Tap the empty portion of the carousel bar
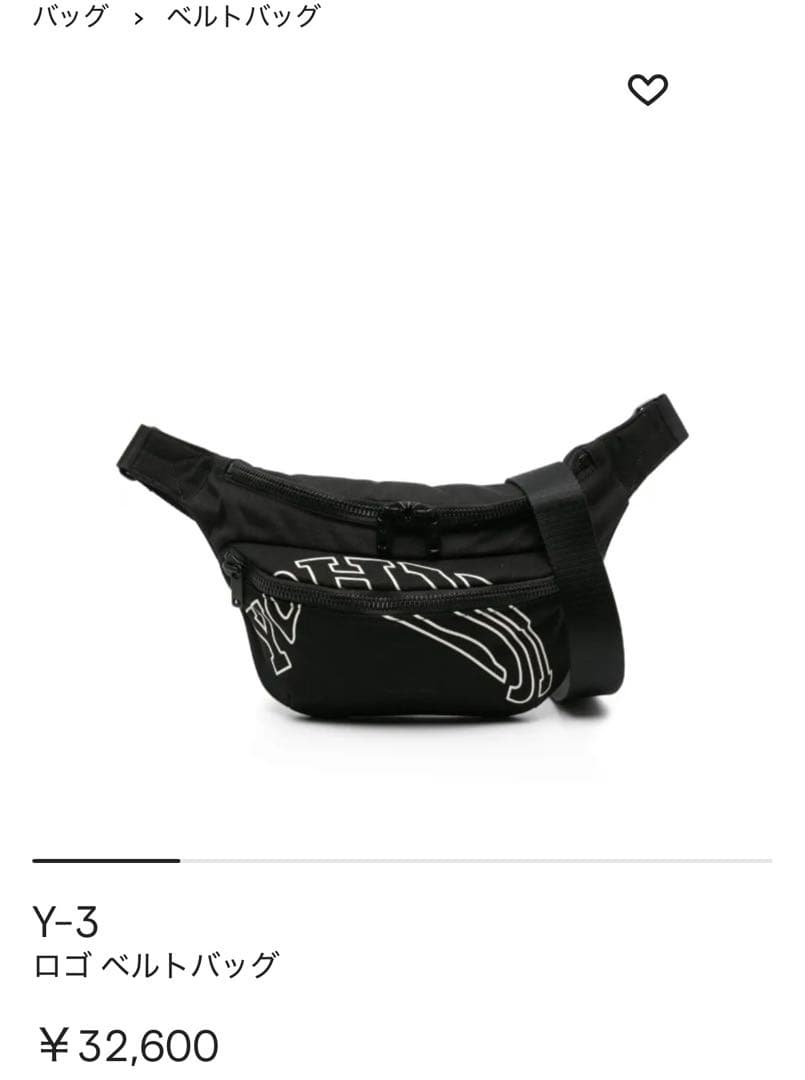 (500, 858)
